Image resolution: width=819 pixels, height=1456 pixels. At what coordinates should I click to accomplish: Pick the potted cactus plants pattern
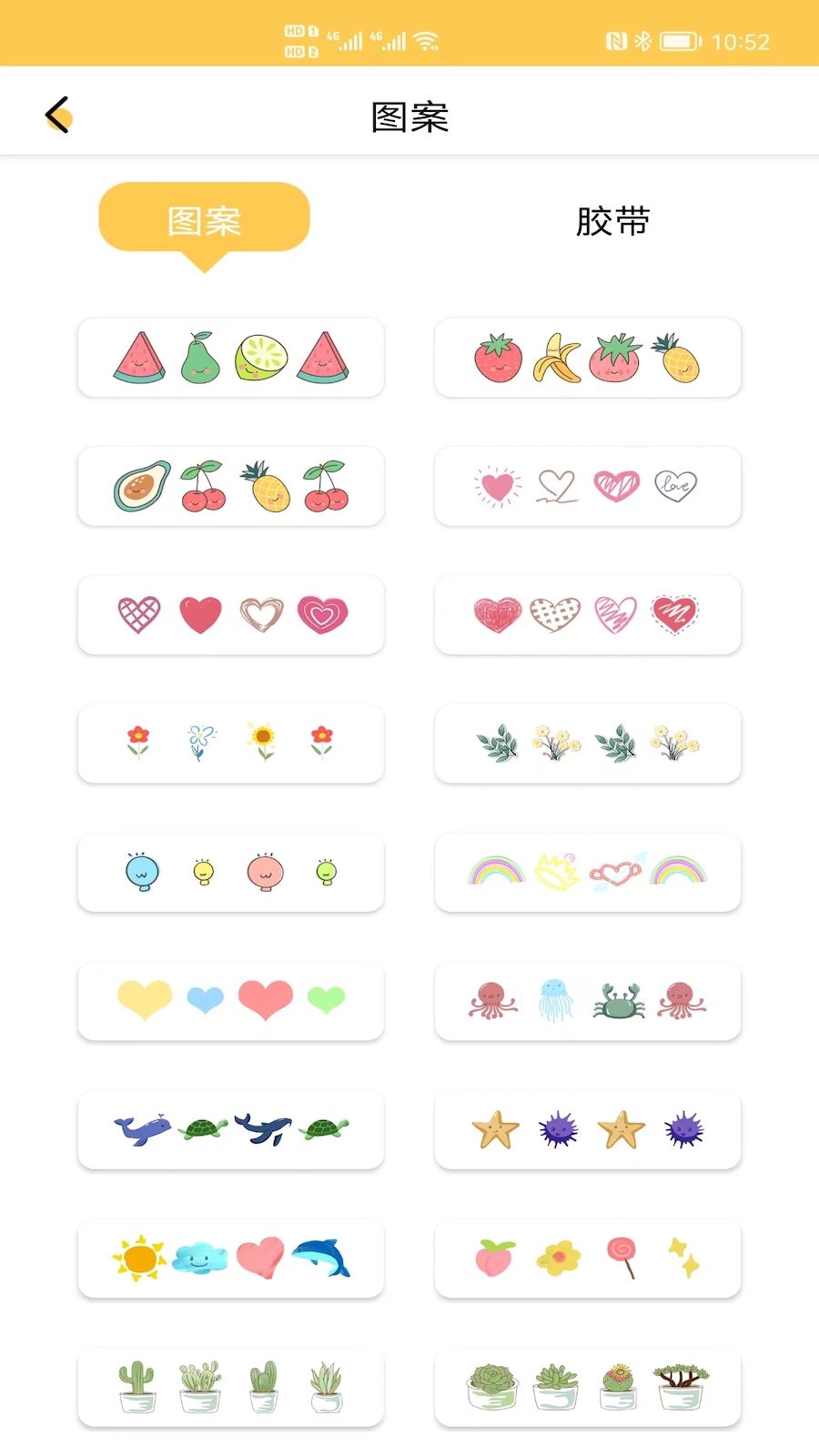click(231, 1387)
